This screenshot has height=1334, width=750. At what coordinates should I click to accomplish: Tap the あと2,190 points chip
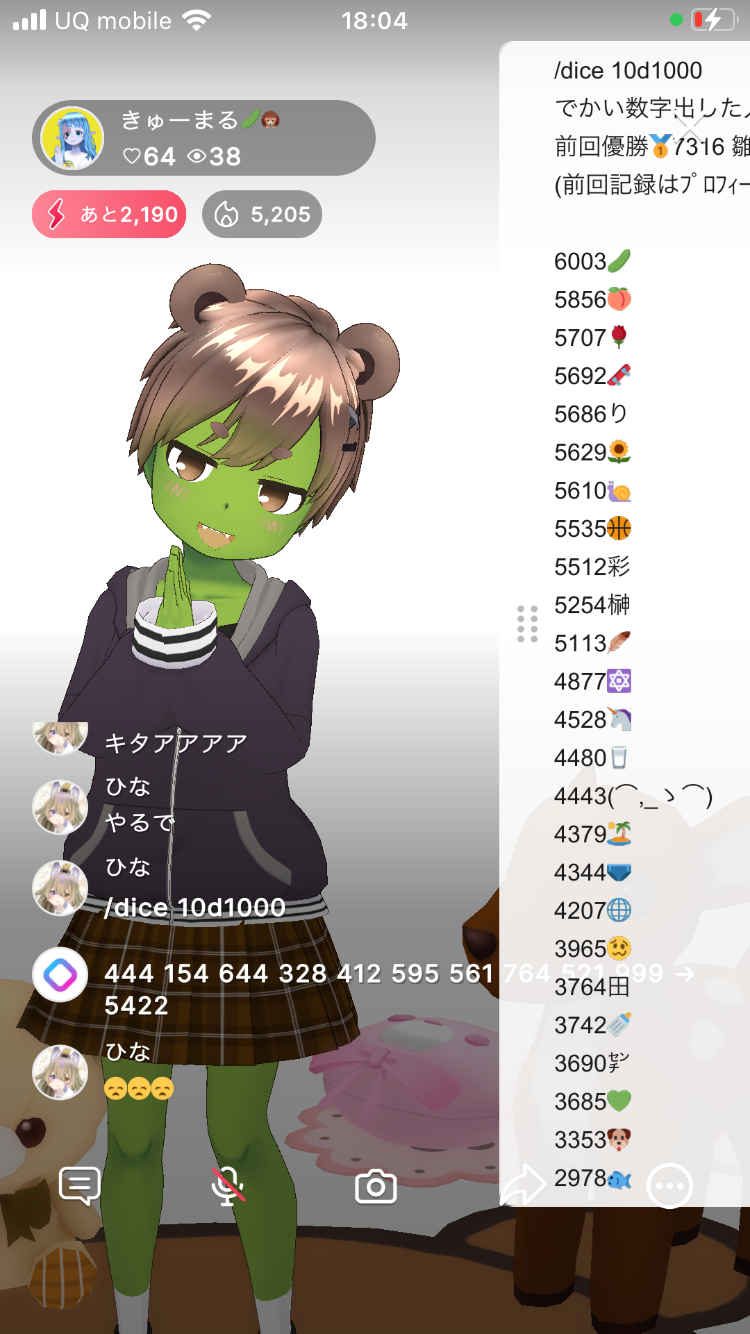click(x=109, y=214)
